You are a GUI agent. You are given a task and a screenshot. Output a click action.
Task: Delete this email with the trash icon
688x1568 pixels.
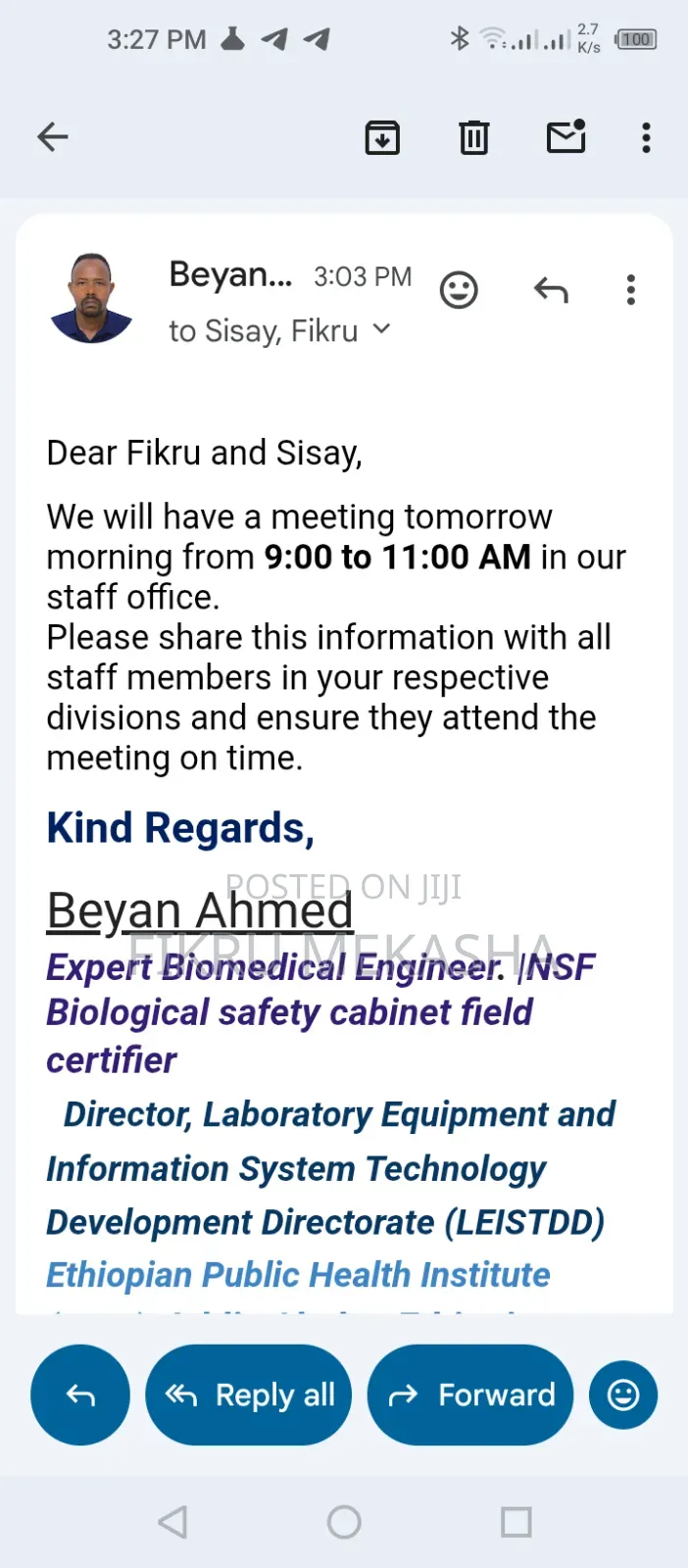(474, 137)
